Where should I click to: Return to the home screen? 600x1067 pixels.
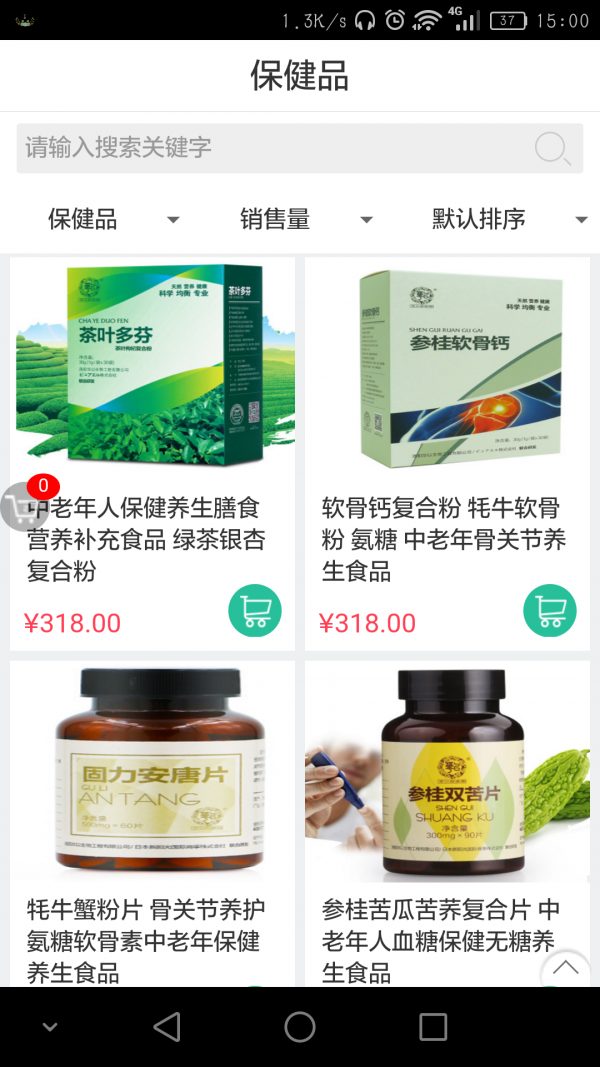pos(300,1027)
